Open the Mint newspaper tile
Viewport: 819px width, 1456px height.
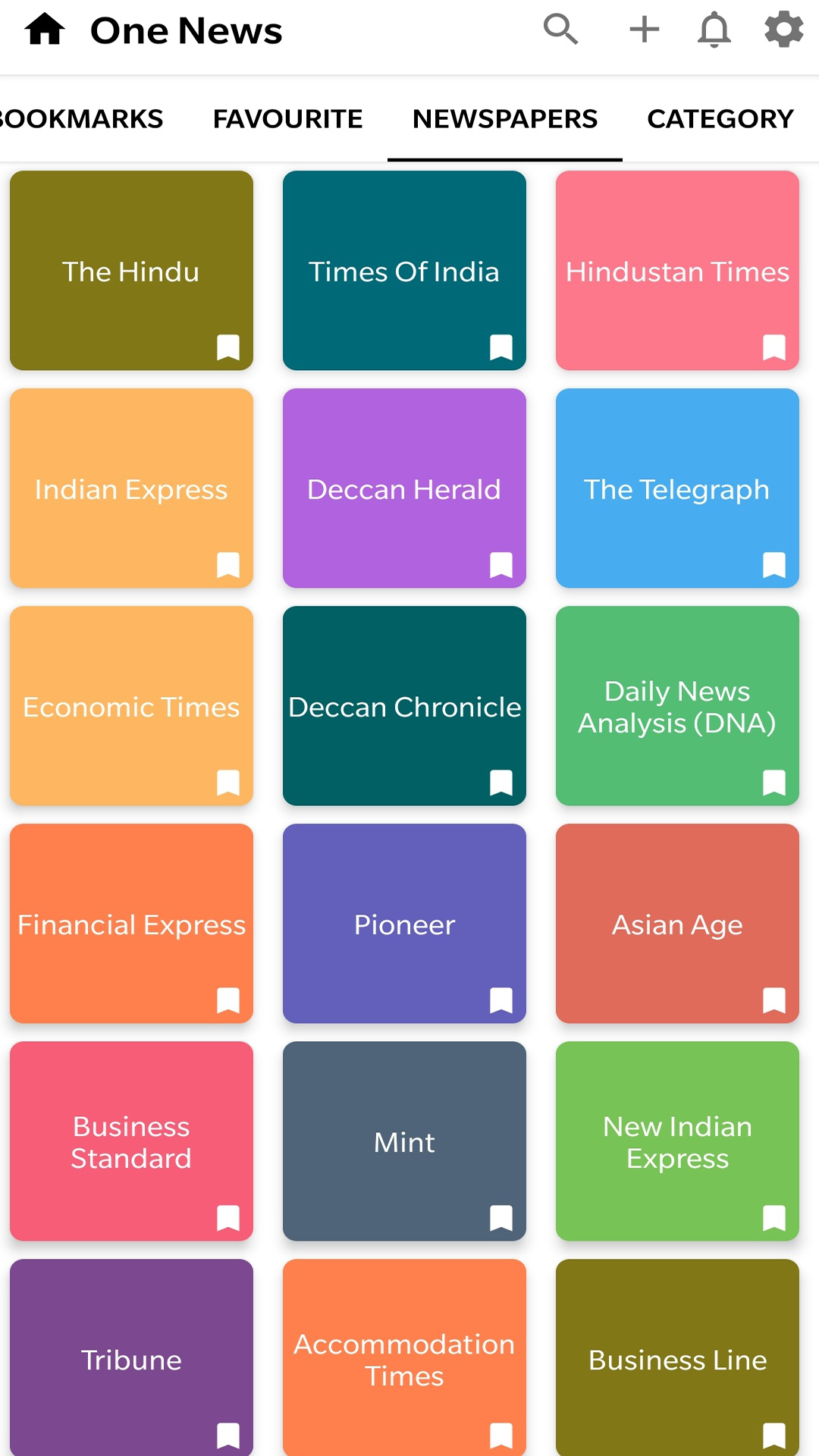tap(404, 1142)
